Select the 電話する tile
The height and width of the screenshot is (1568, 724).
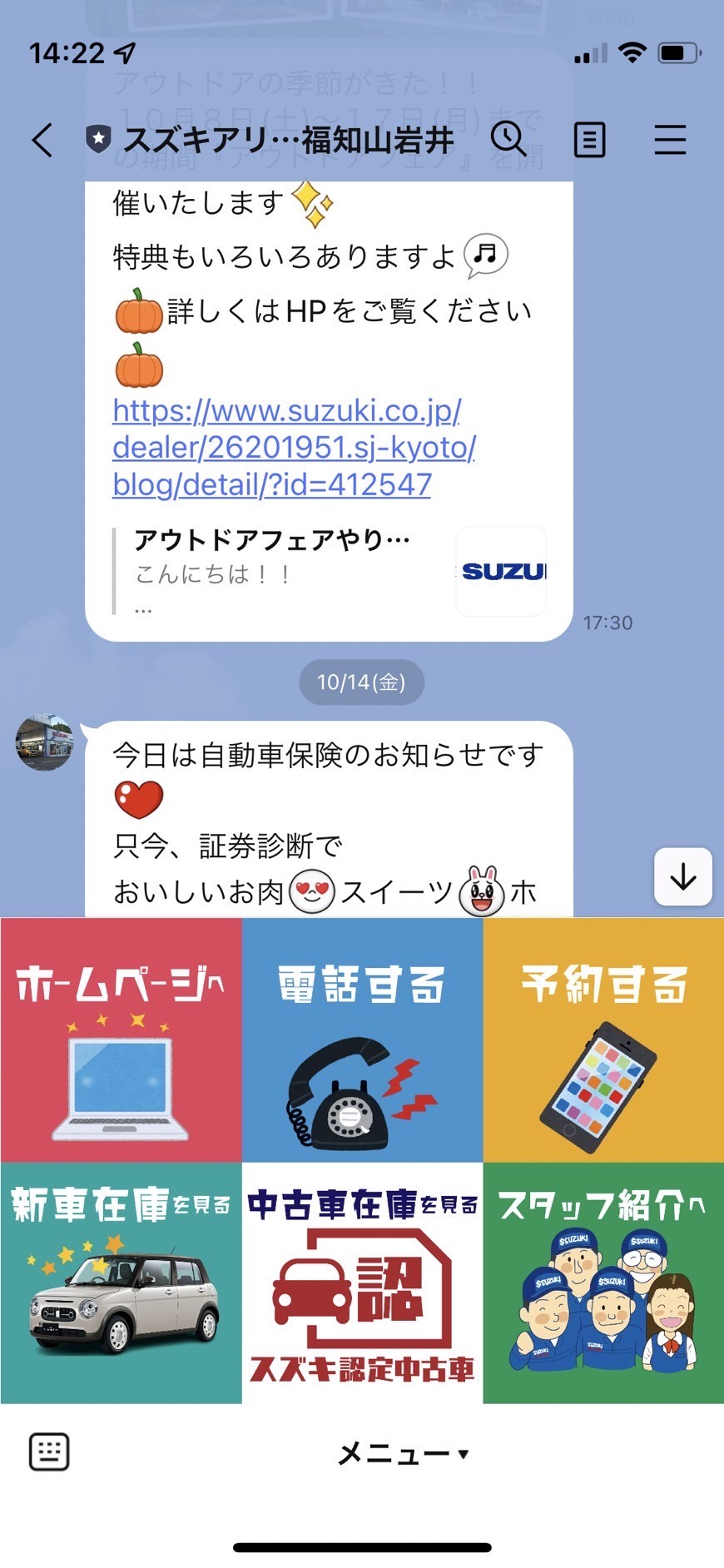362,1040
